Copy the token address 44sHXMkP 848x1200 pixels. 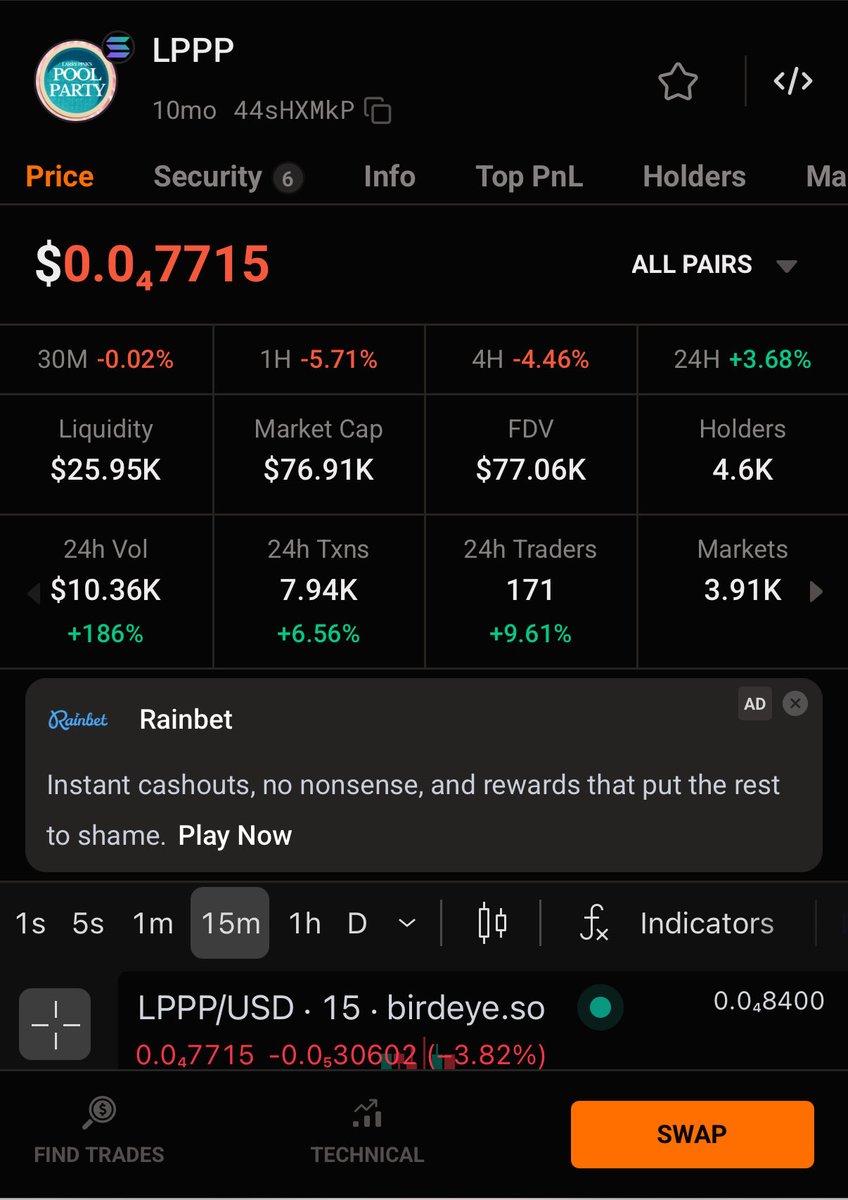(378, 110)
